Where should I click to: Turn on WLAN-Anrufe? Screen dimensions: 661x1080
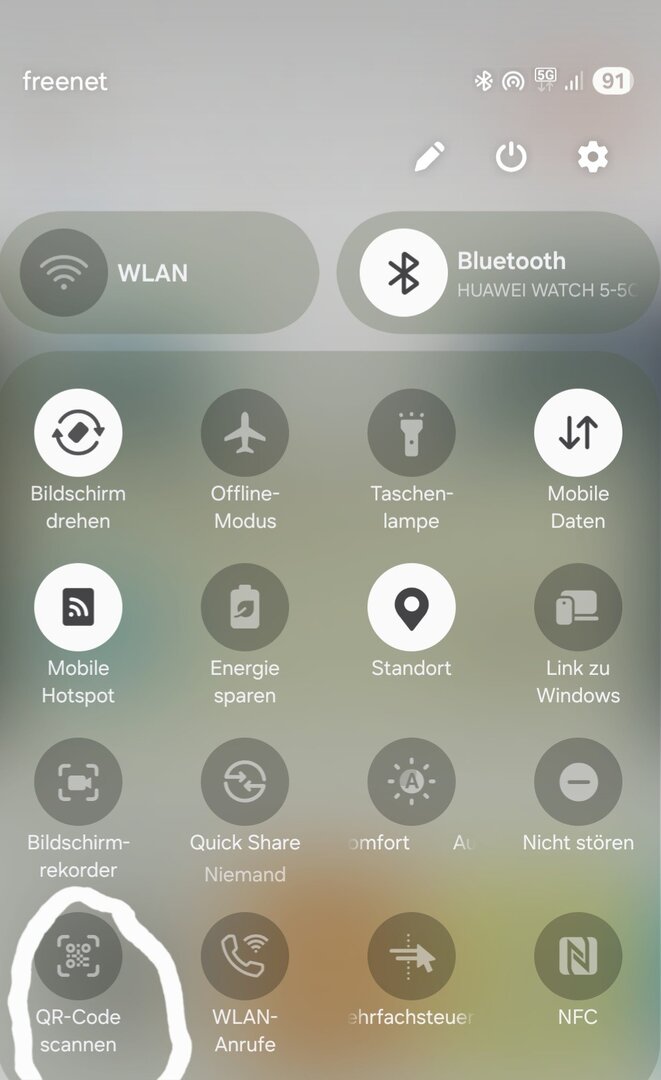pos(245,956)
